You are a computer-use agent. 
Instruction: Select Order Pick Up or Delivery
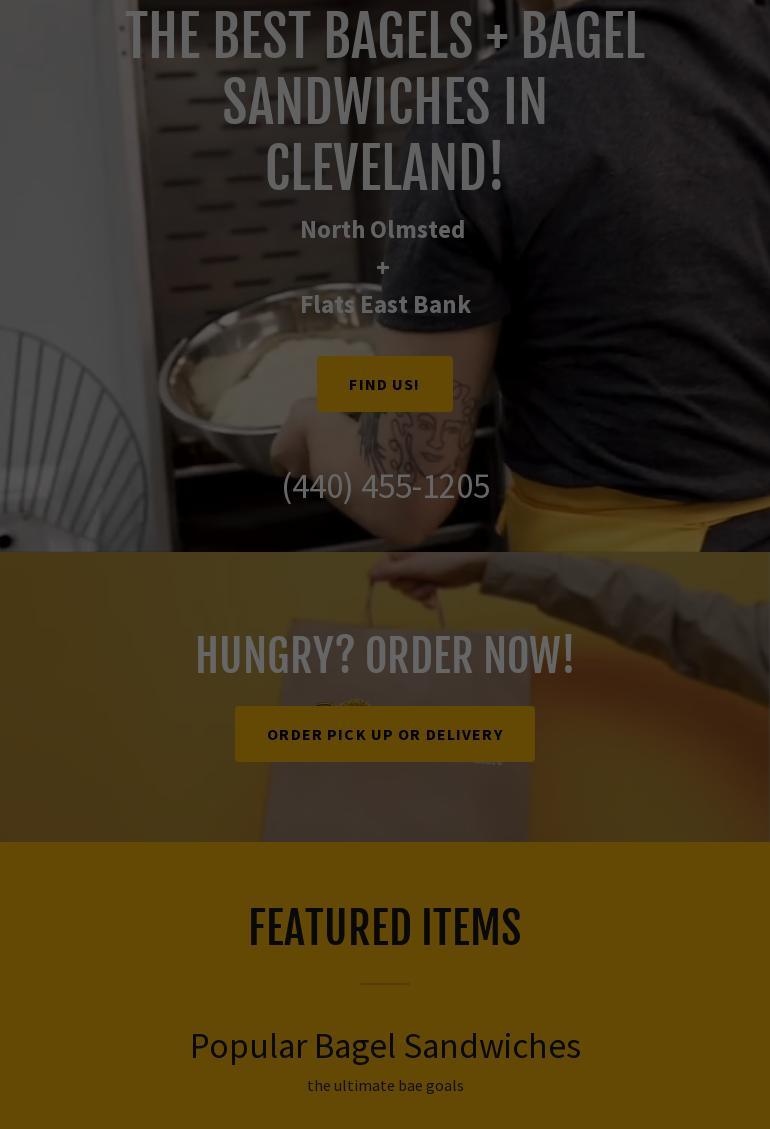(x=384, y=734)
